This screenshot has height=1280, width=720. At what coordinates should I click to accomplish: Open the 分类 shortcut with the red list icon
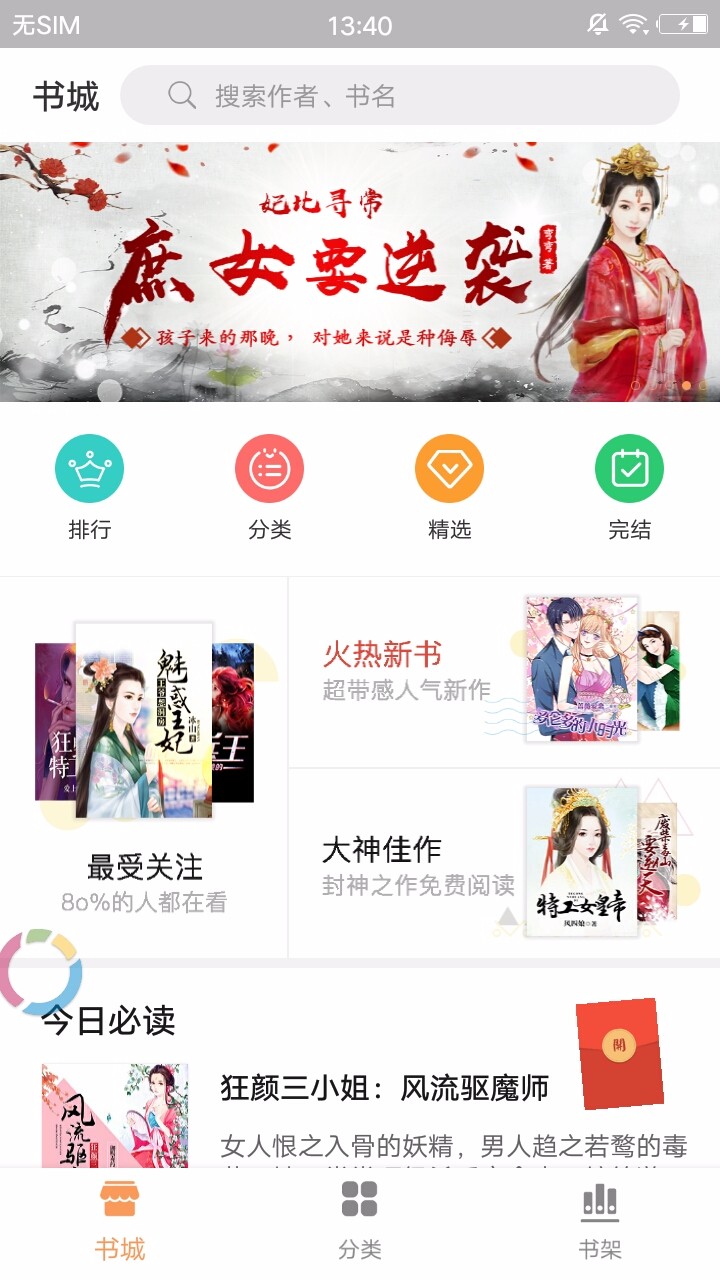(x=269, y=487)
